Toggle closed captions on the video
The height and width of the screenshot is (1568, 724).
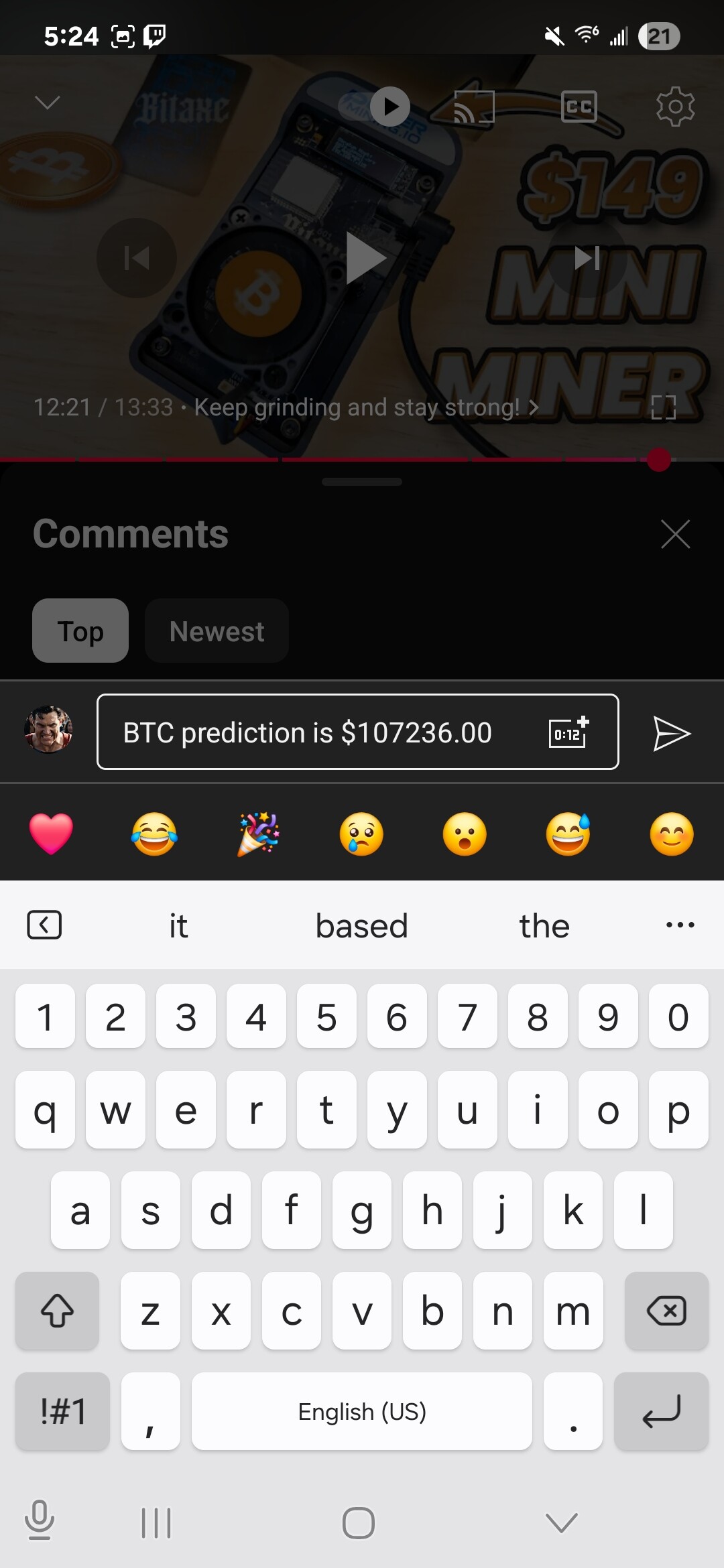tap(579, 107)
